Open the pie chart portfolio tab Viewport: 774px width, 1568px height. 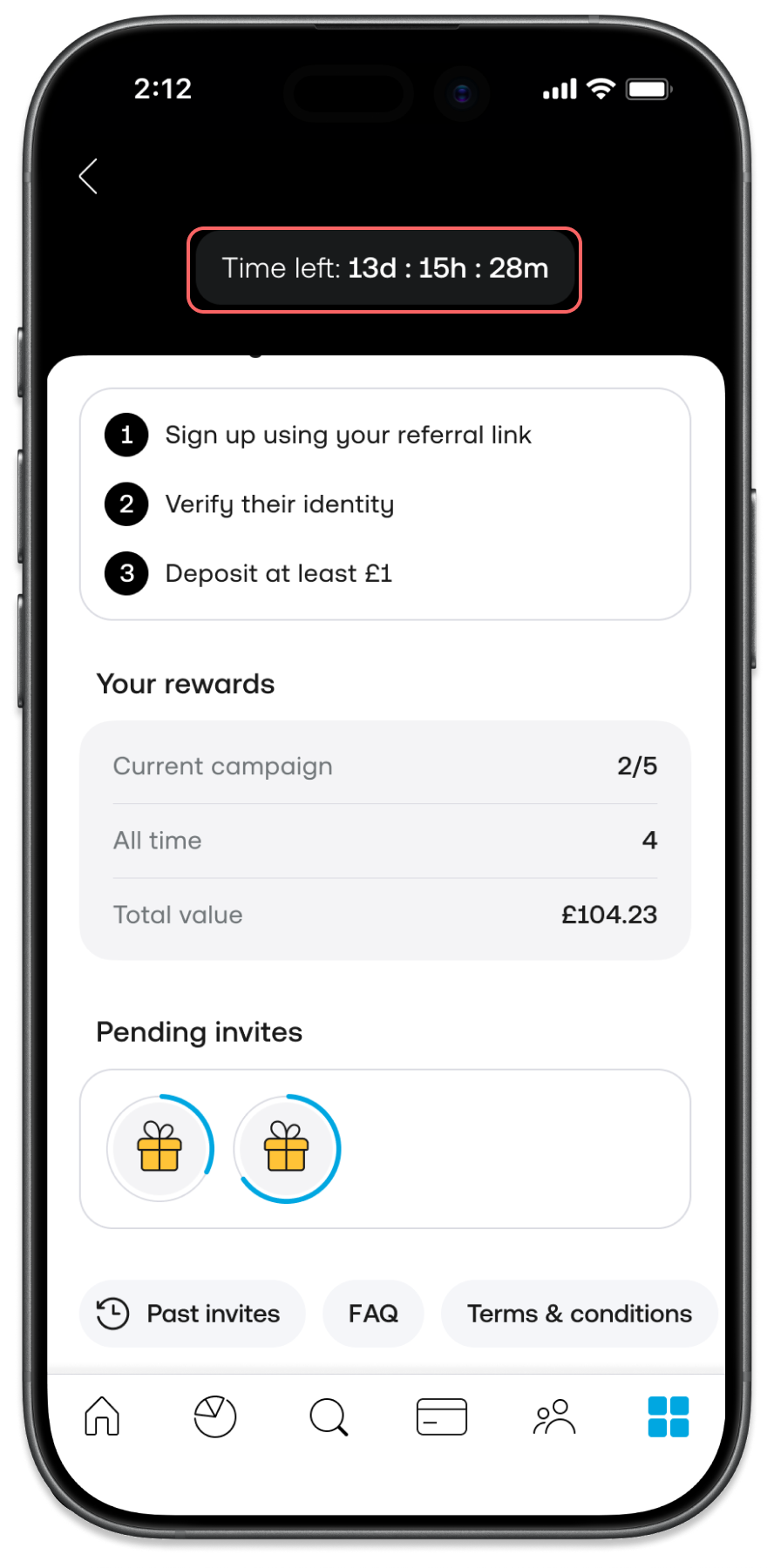click(x=215, y=1416)
